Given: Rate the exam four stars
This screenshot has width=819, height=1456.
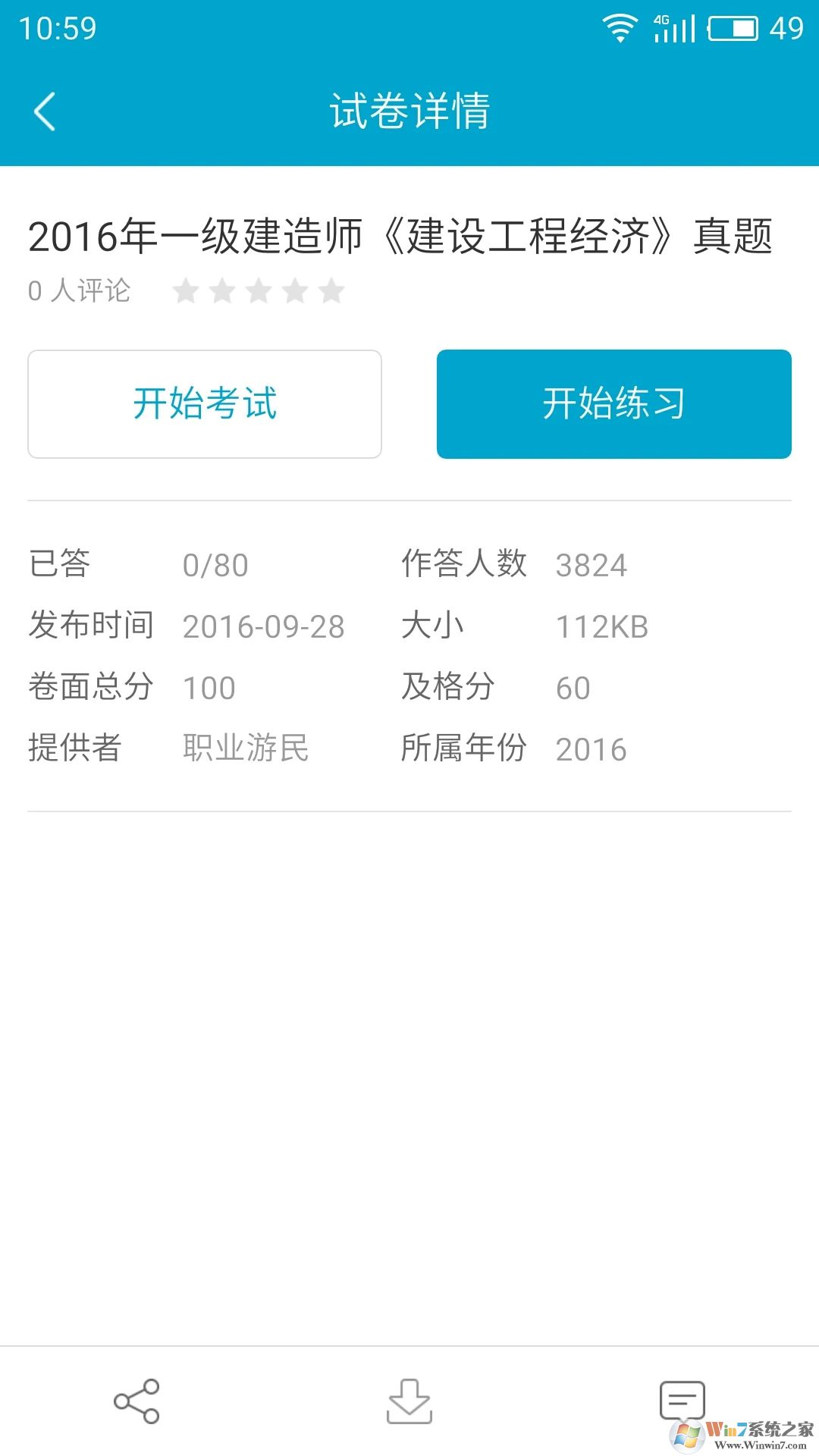Looking at the screenshot, I should point(296,290).
